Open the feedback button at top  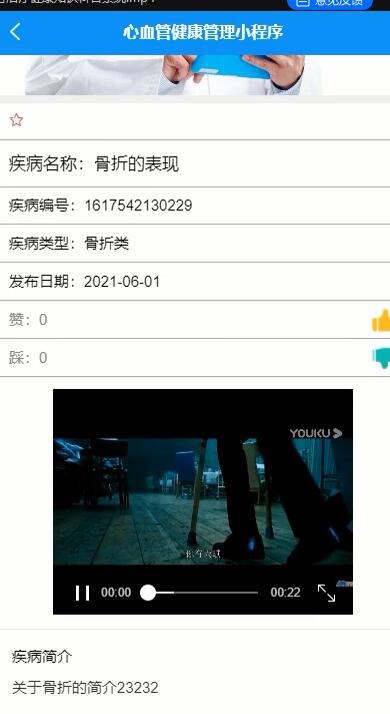pos(330,4)
